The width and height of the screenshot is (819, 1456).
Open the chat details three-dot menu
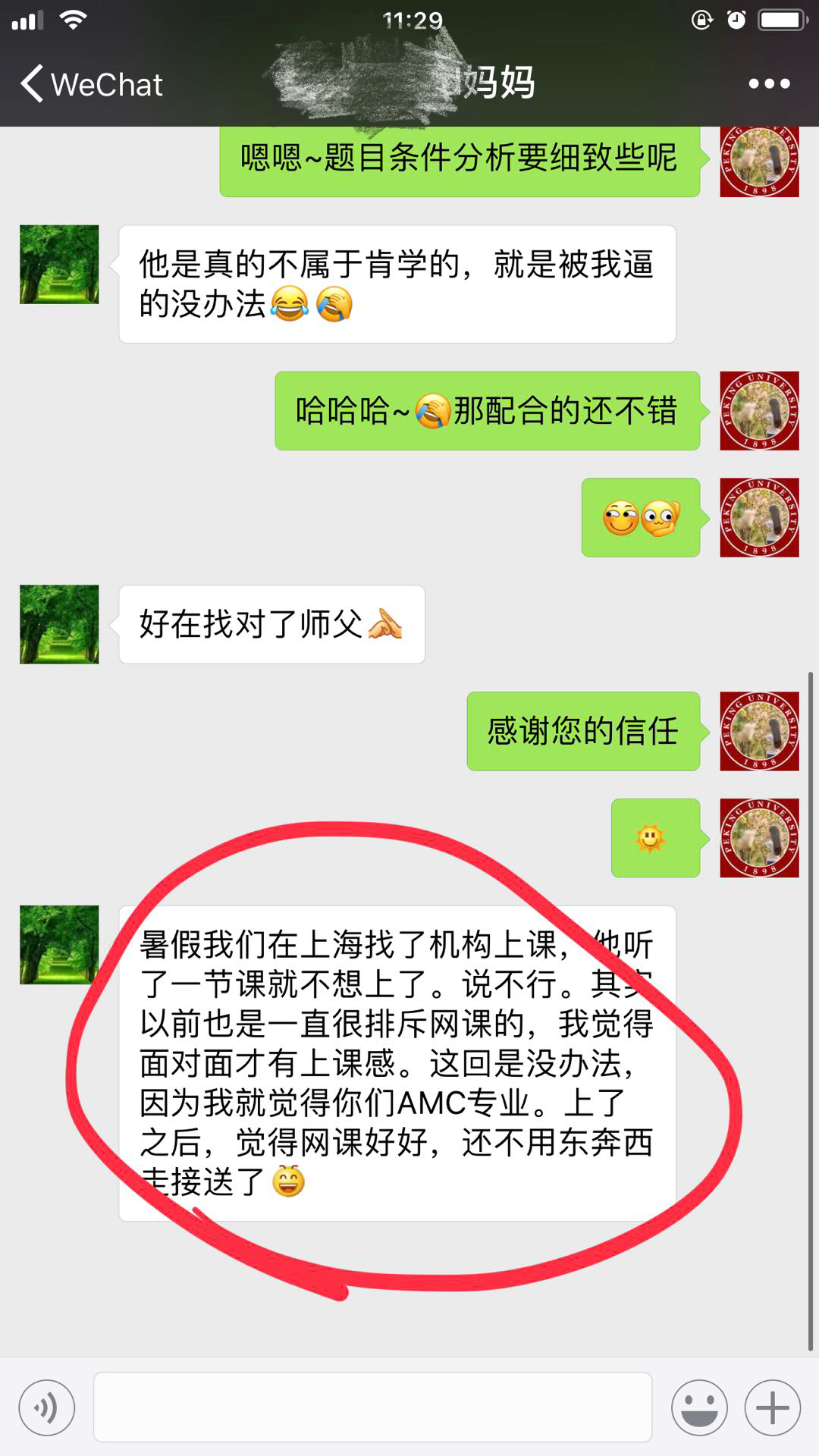point(769,84)
